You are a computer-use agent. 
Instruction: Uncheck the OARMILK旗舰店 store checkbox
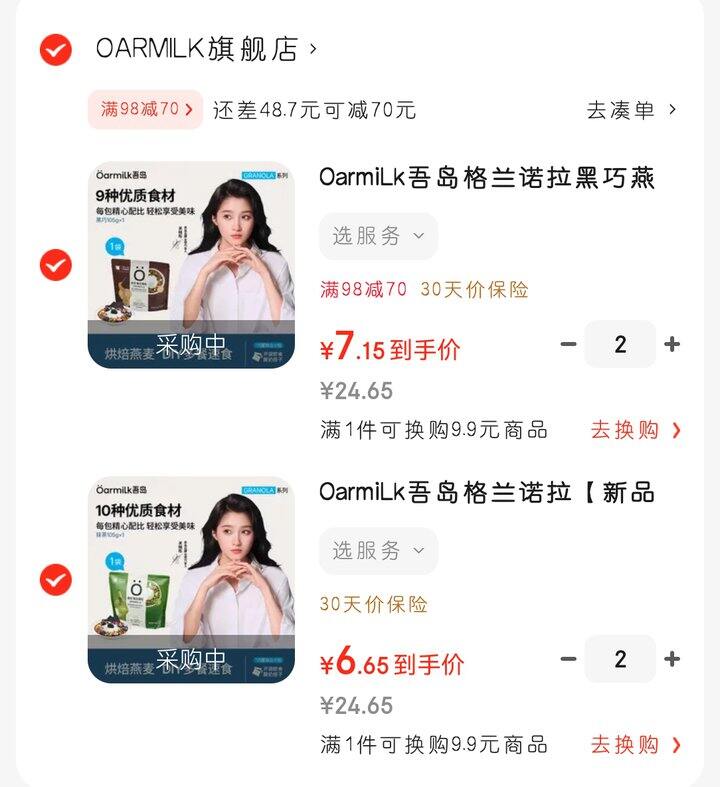pos(56,49)
